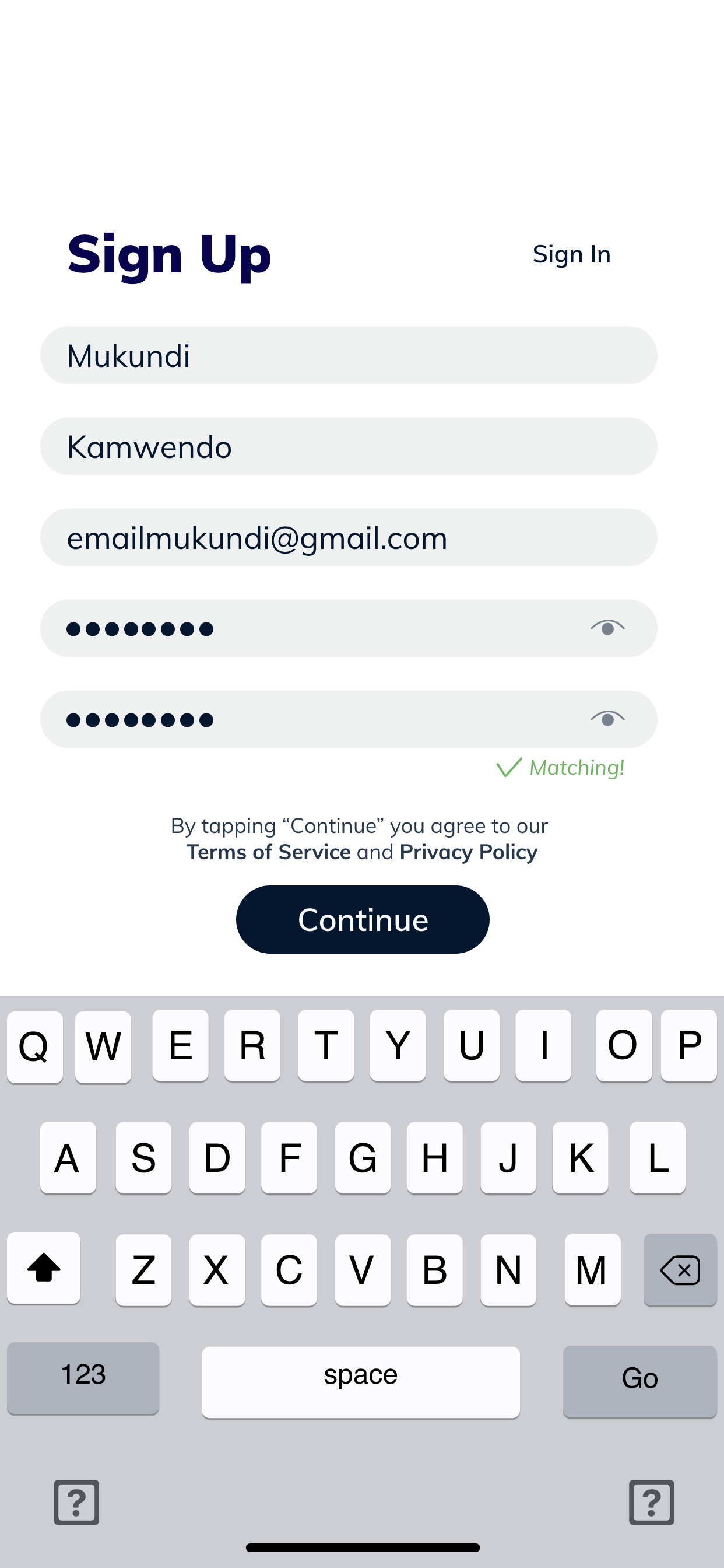
Task: Show the confirm password via its eye icon
Action: tap(607, 719)
